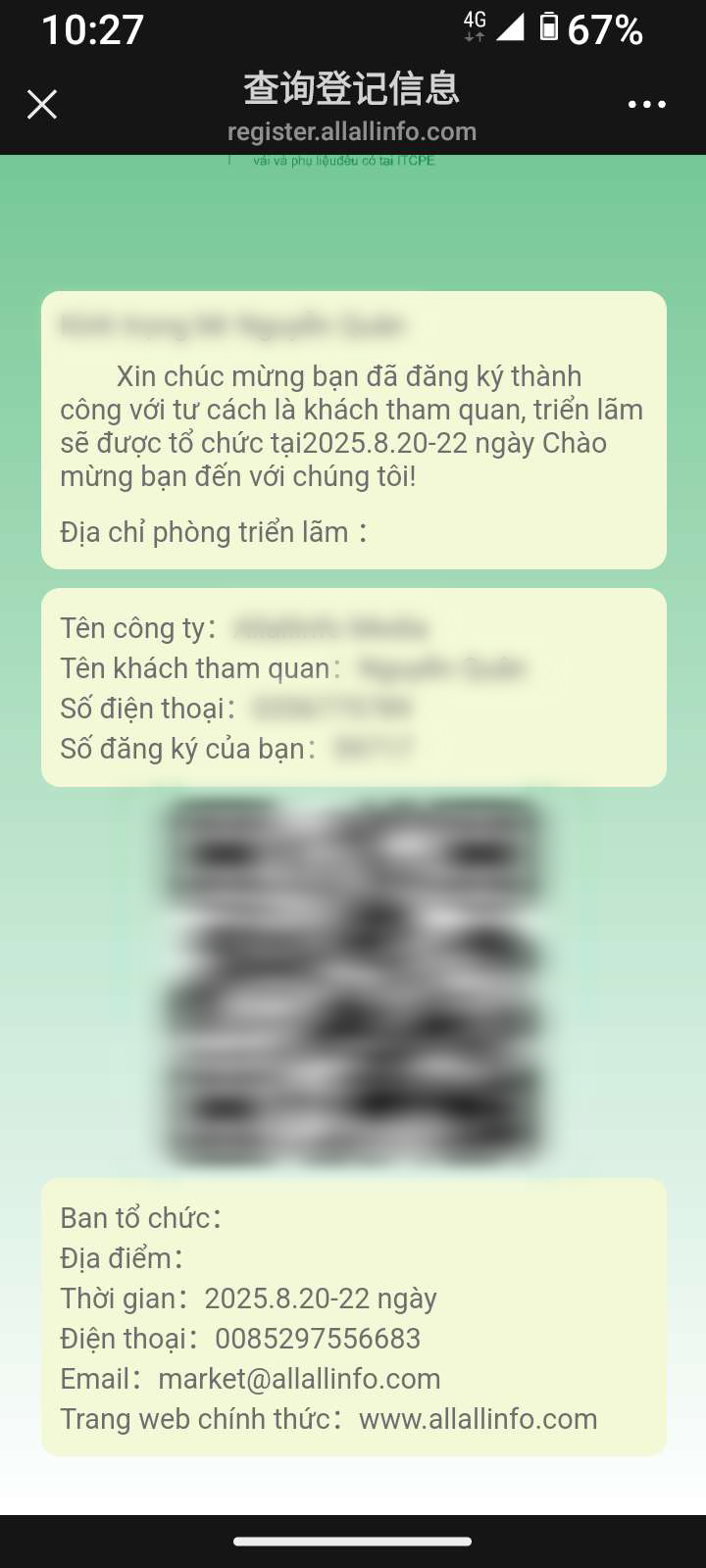
Task: Close the registration info webview
Action: 42,104
